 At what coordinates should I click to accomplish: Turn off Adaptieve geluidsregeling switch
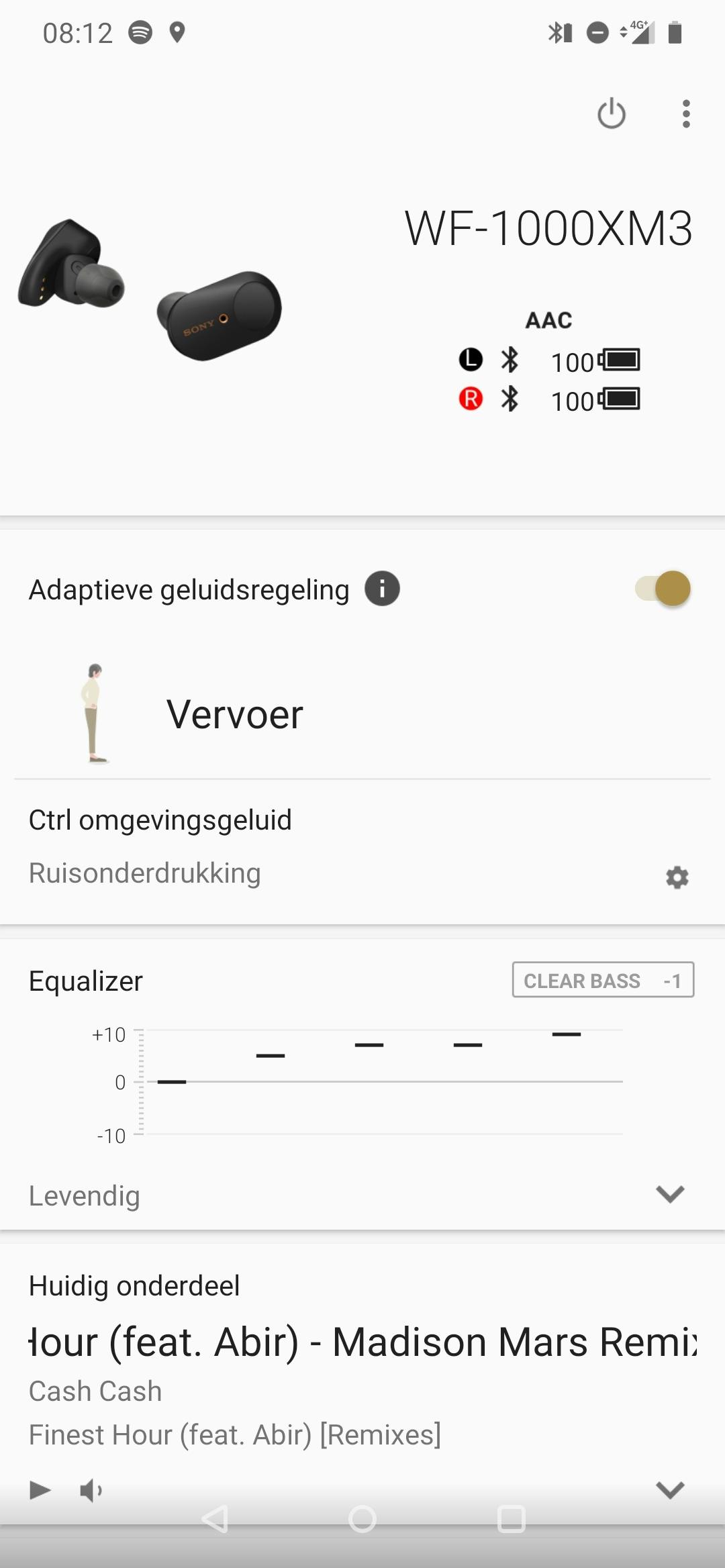(x=663, y=589)
